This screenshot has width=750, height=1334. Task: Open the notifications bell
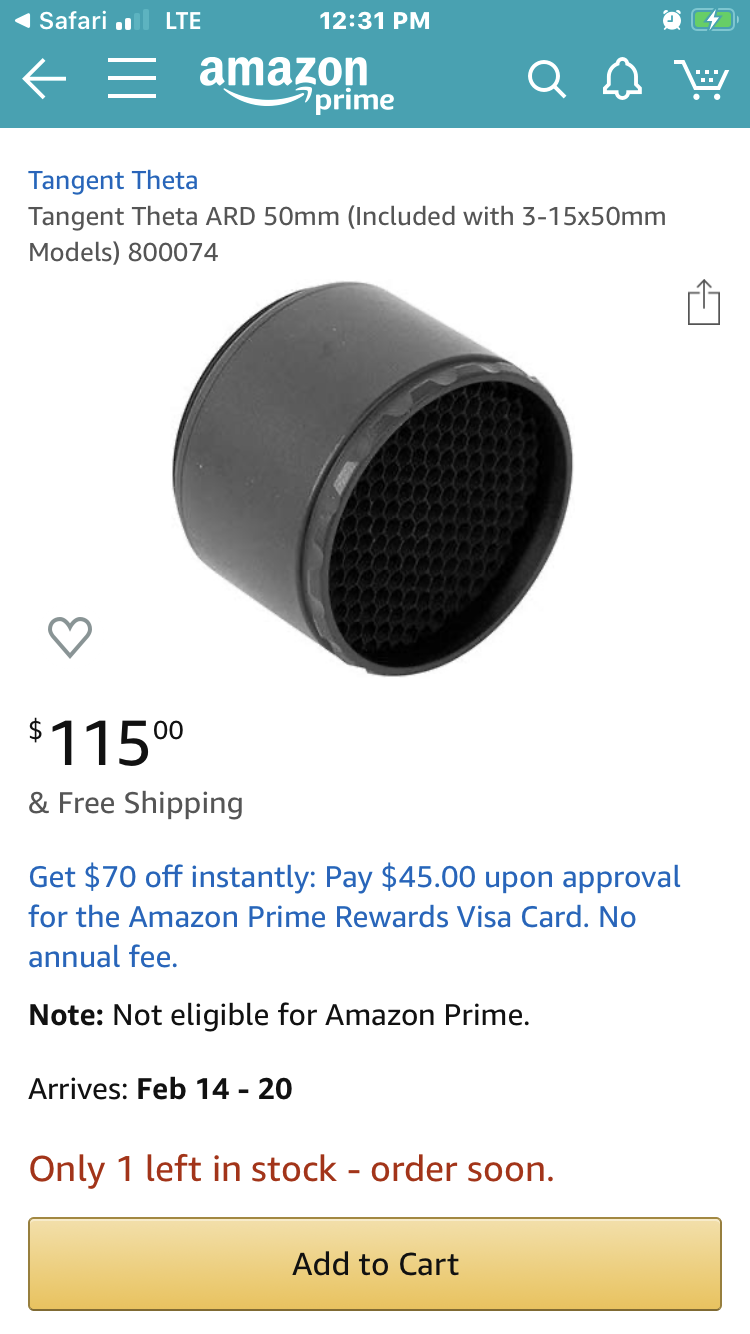point(621,78)
